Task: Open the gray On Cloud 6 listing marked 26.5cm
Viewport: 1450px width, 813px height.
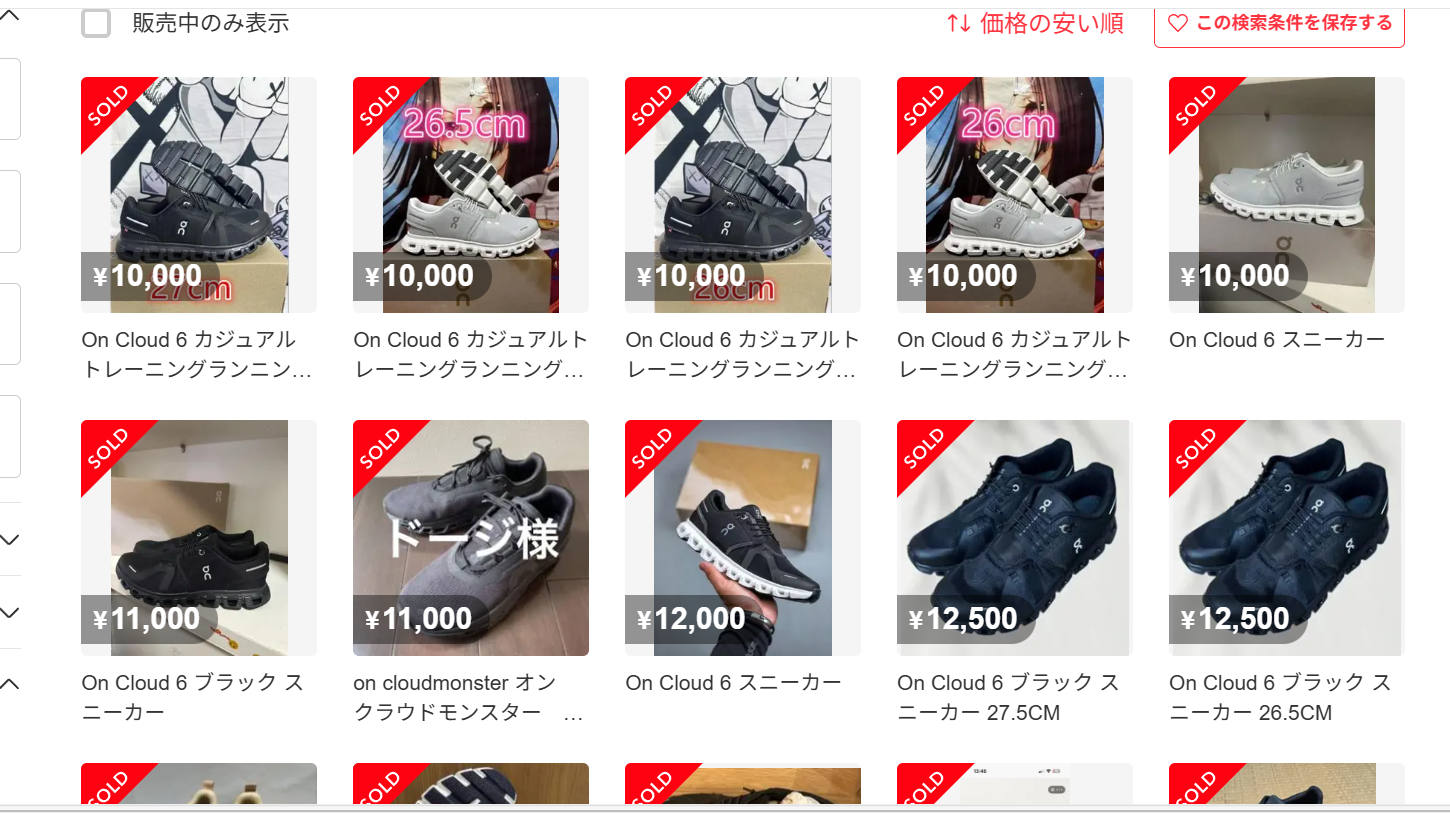Action: pyautogui.click(x=470, y=195)
